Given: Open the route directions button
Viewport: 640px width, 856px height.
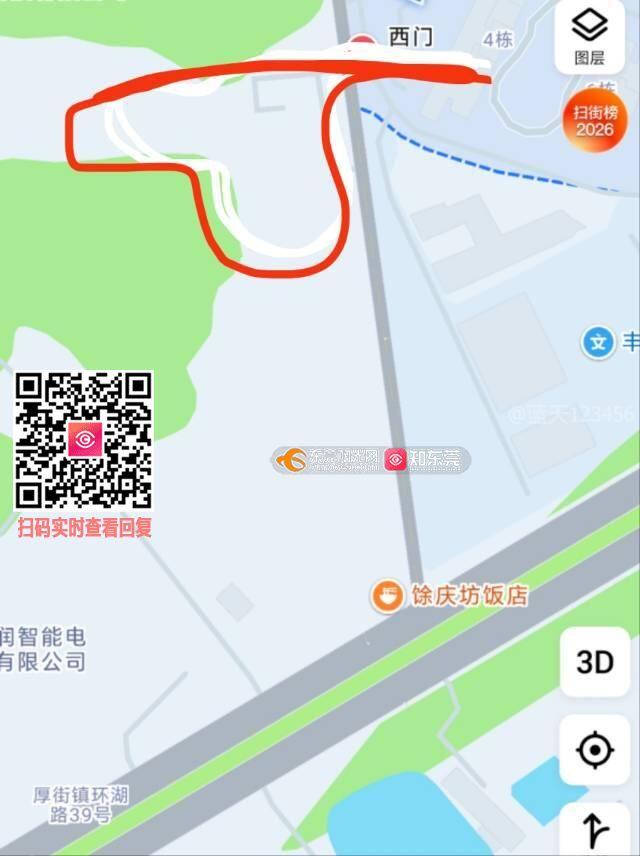Looking at the screenshot, I should coord(594,830).
